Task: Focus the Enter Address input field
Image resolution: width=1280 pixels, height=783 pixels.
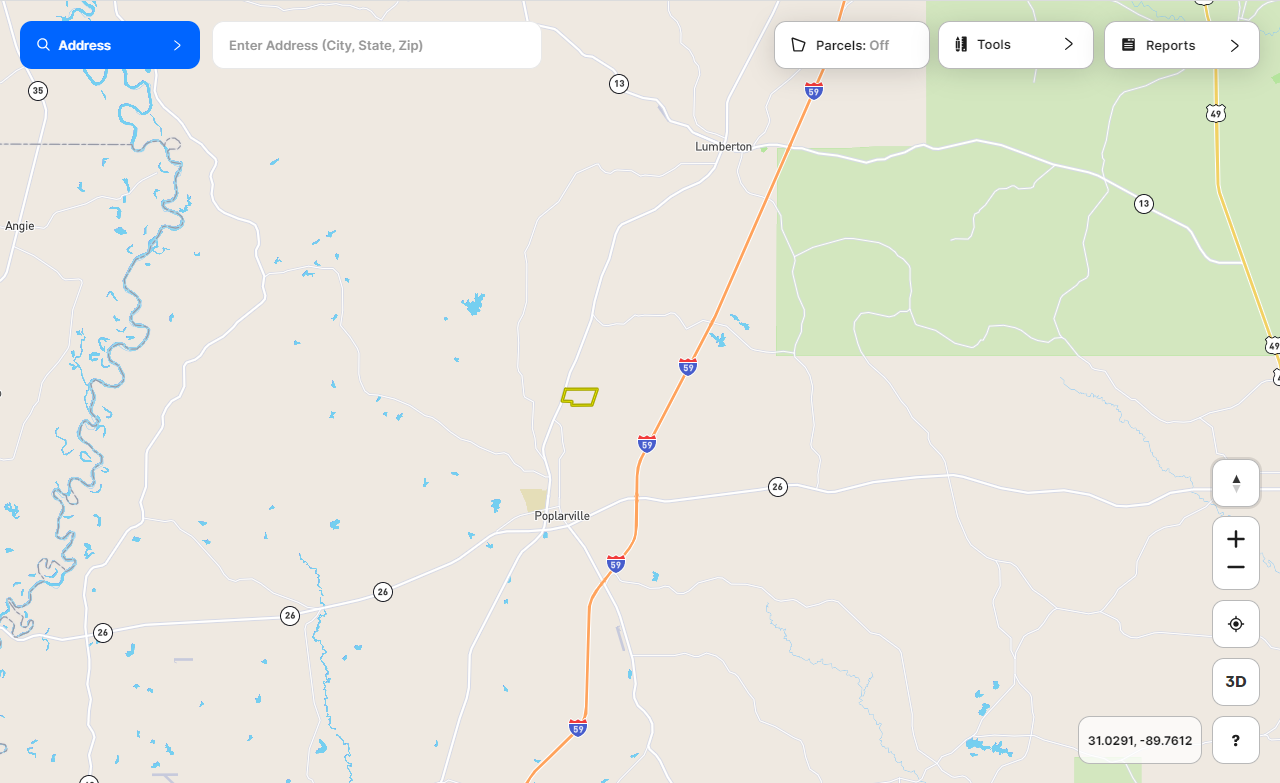Action: click(376, 45)
